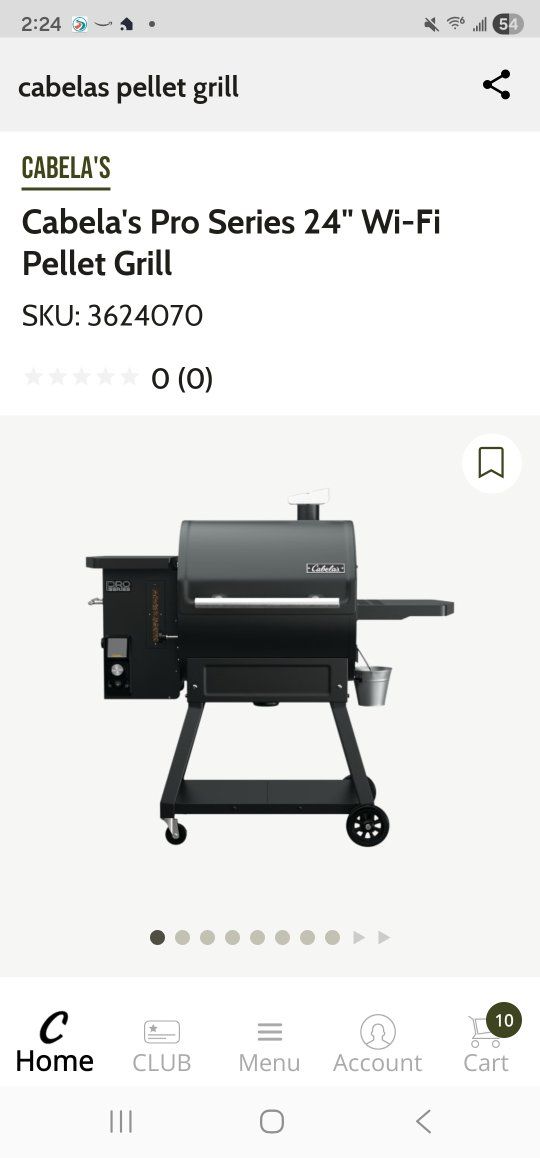Open the Menu tab
Screen dimensions: 540x1158
pos(270,1046)
